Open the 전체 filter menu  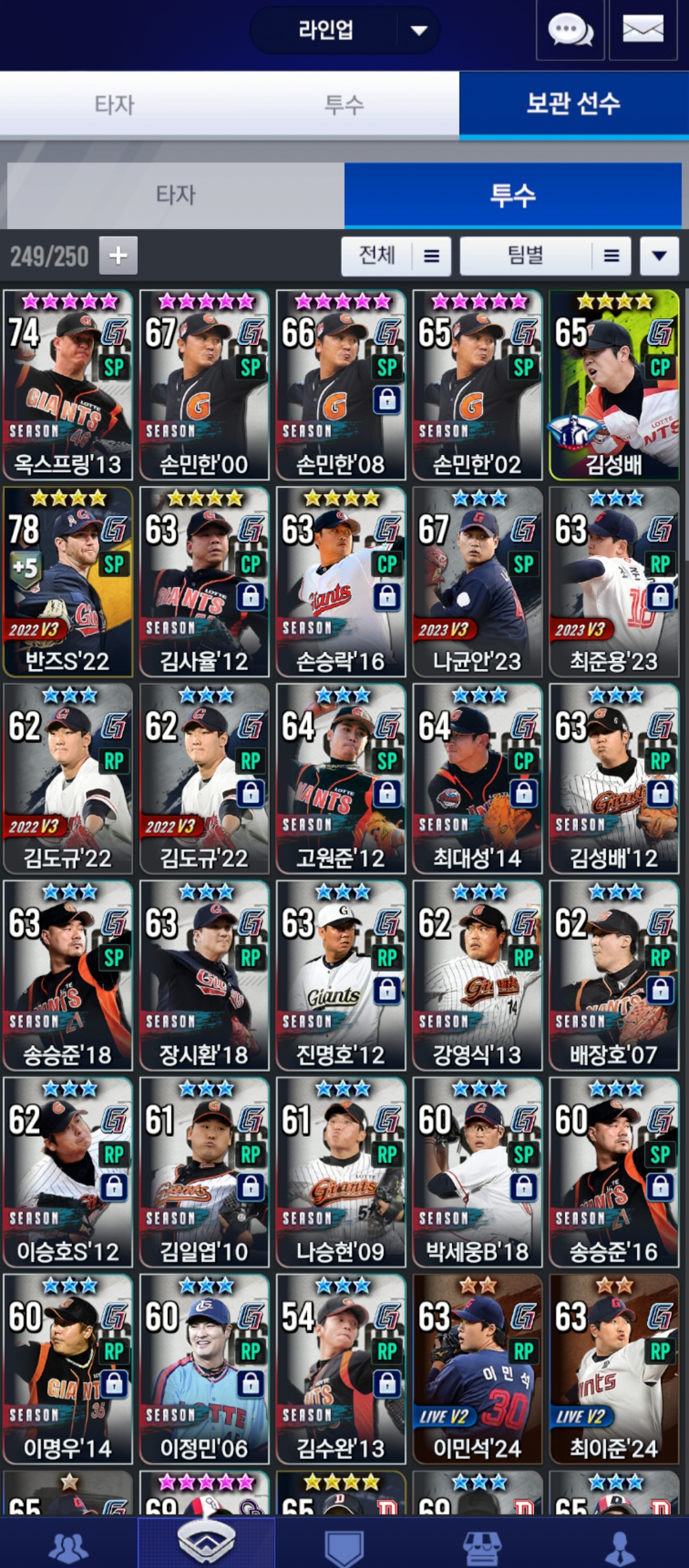(x=396, y=256)
